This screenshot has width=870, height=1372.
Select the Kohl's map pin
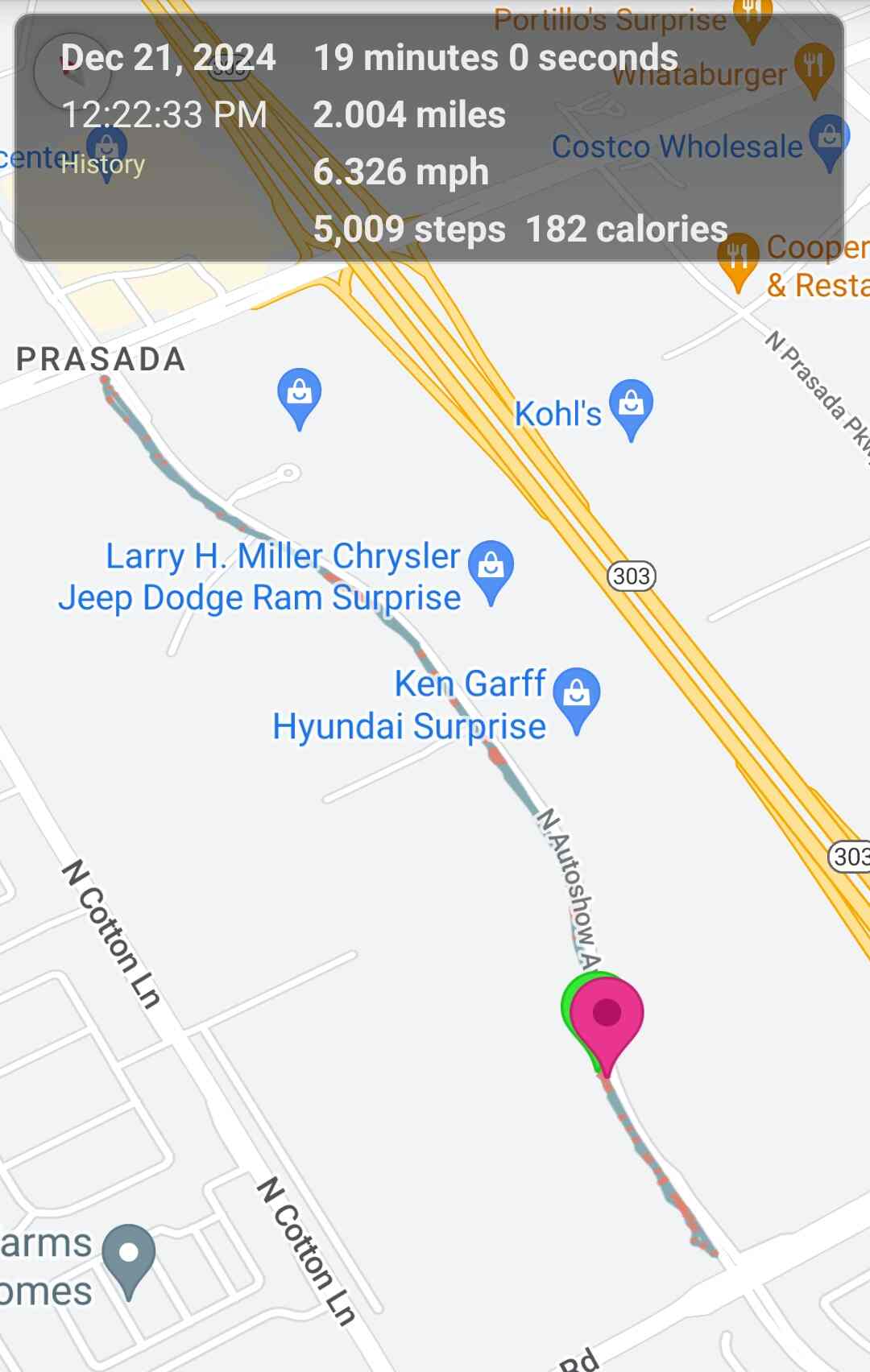coord(631,405)
